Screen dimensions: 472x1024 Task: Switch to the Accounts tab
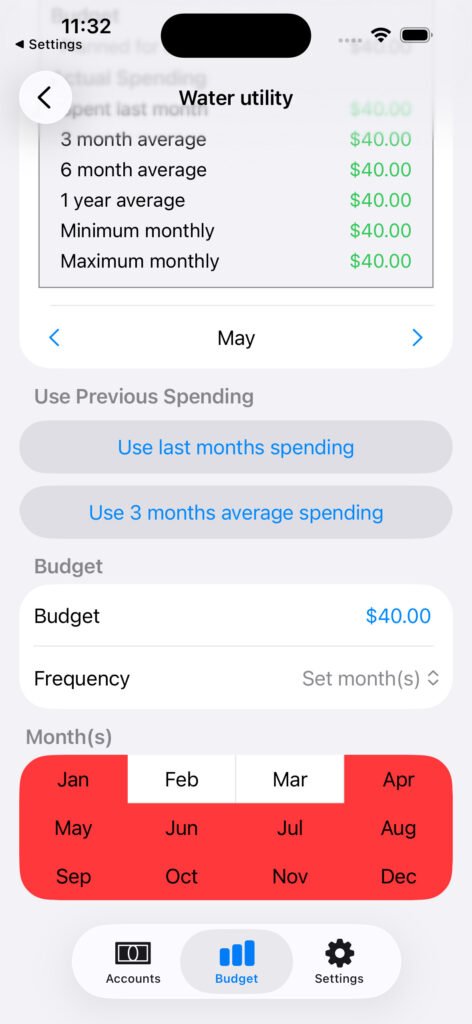point(133,961)
